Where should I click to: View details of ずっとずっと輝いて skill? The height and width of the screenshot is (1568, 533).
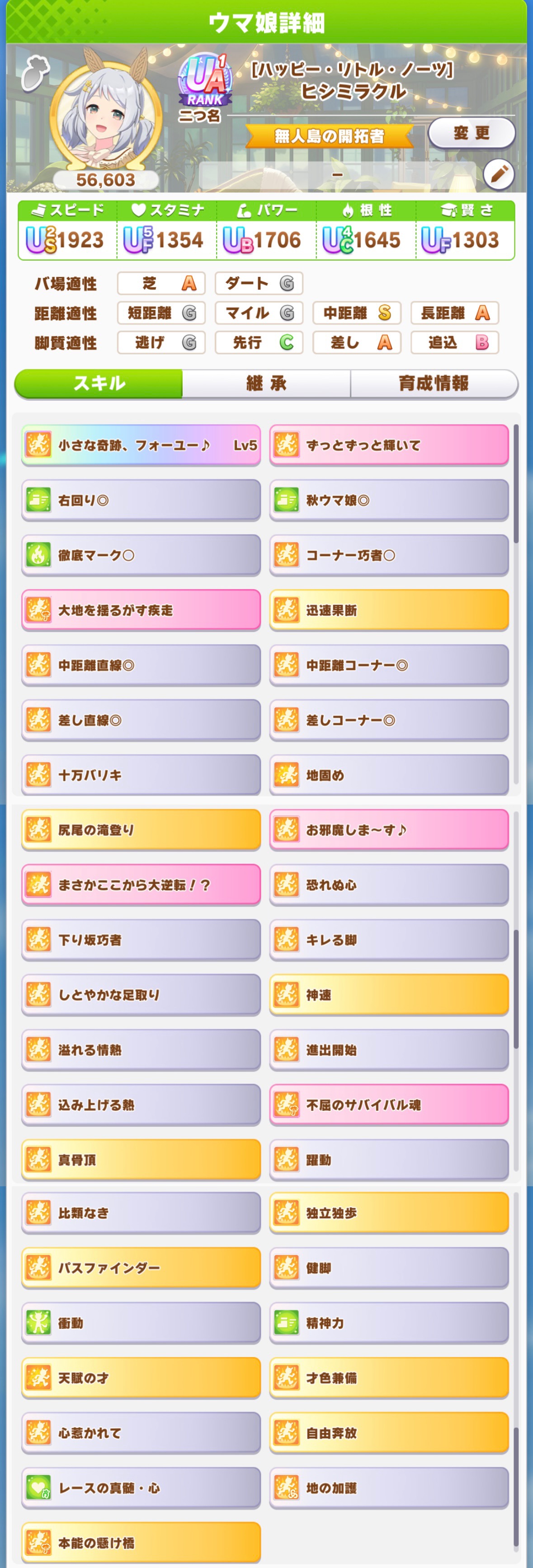389,445
